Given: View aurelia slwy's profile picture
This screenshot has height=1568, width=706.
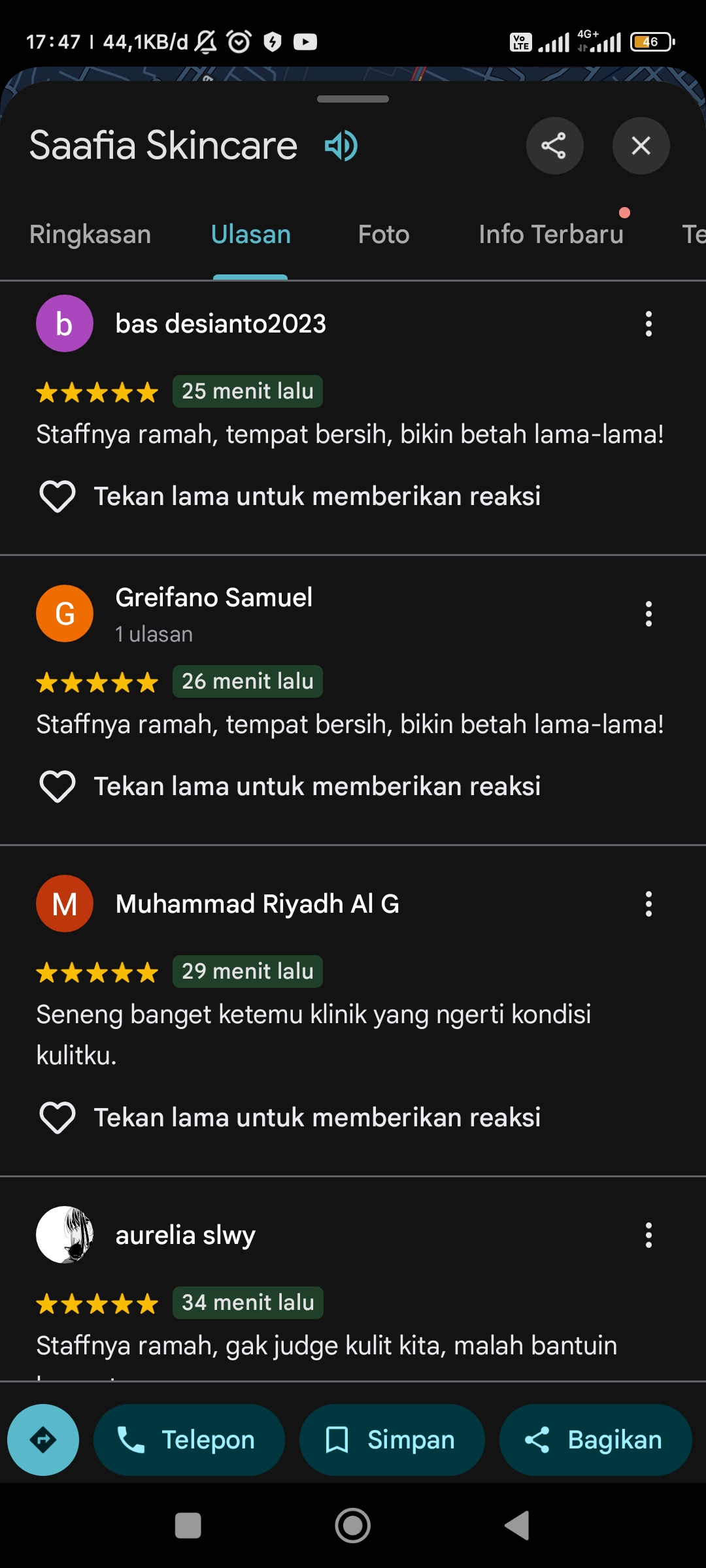Looking at the screenshot, I should (x=65, y=1235).
